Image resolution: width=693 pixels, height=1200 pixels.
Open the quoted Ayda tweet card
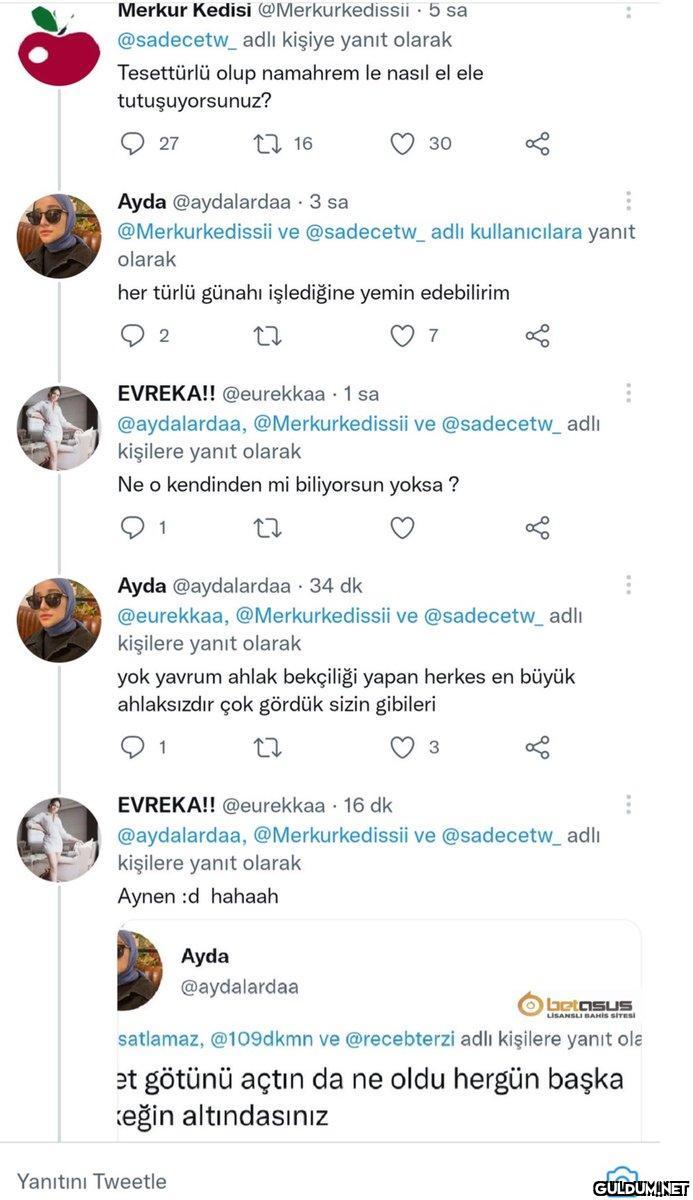tap(380, 1030)
